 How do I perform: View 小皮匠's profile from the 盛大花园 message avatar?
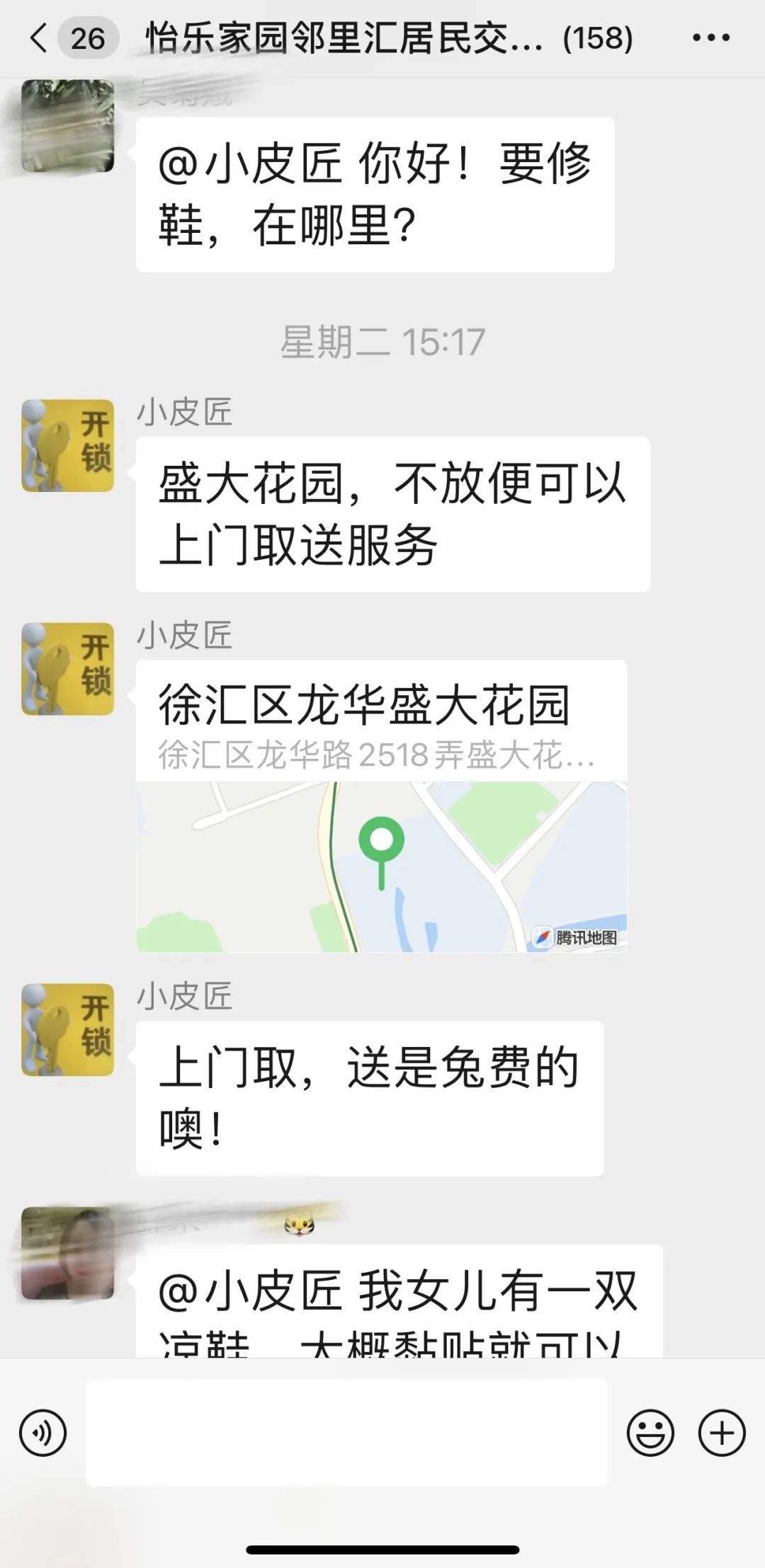(68, 445)
